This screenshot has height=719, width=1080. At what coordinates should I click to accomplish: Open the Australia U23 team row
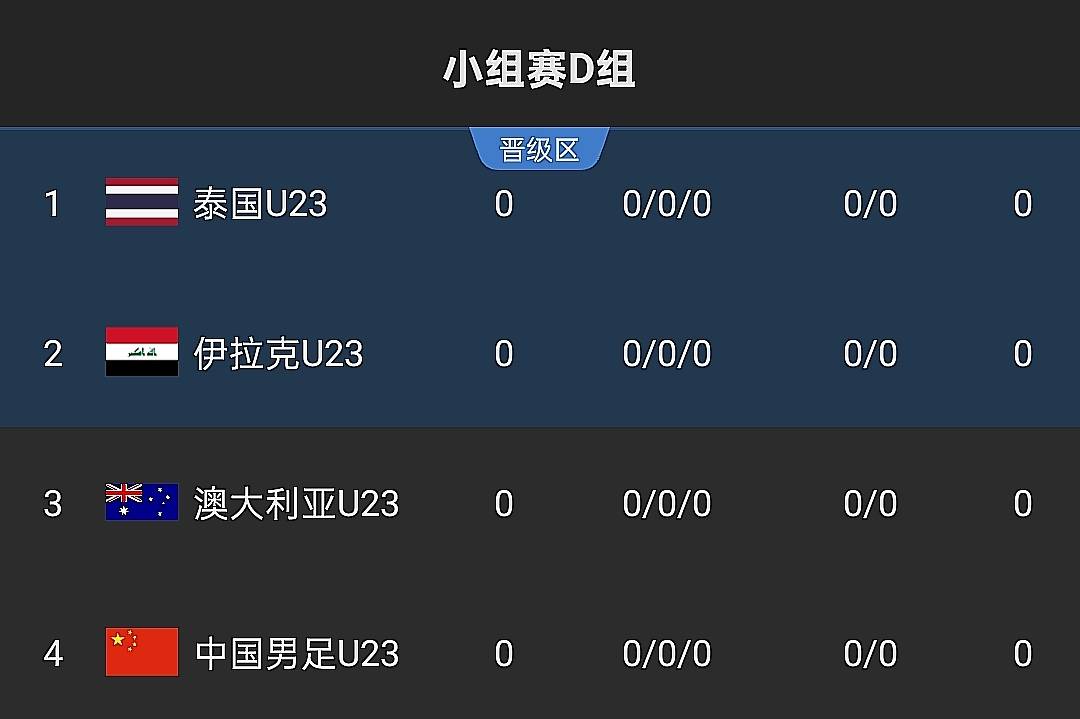pyautogui.click(x=296, y=503)
